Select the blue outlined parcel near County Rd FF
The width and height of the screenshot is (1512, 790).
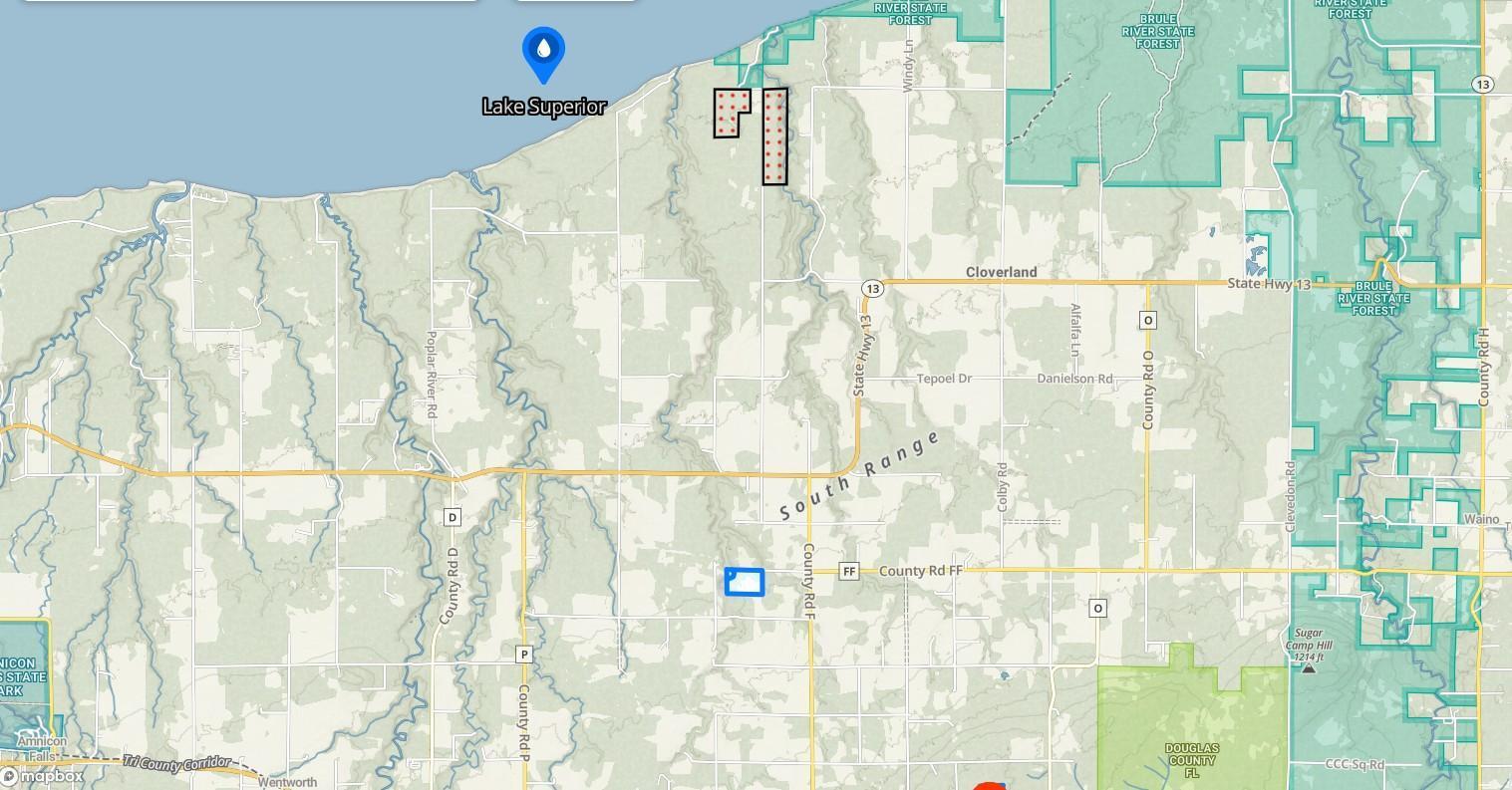(745, 583)
